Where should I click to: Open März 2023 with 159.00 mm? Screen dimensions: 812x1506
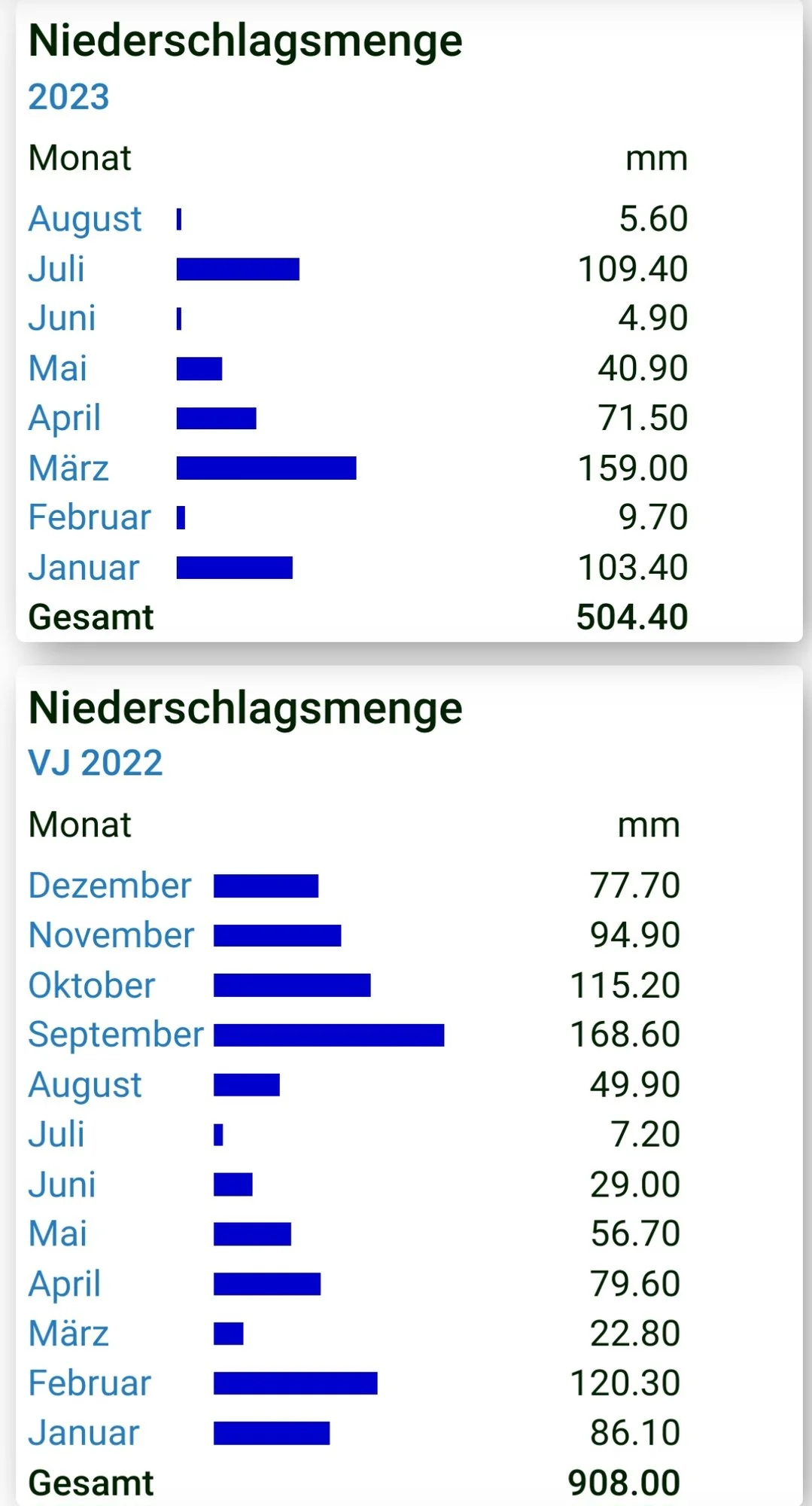pyautogui.click(x=68, y=468)
